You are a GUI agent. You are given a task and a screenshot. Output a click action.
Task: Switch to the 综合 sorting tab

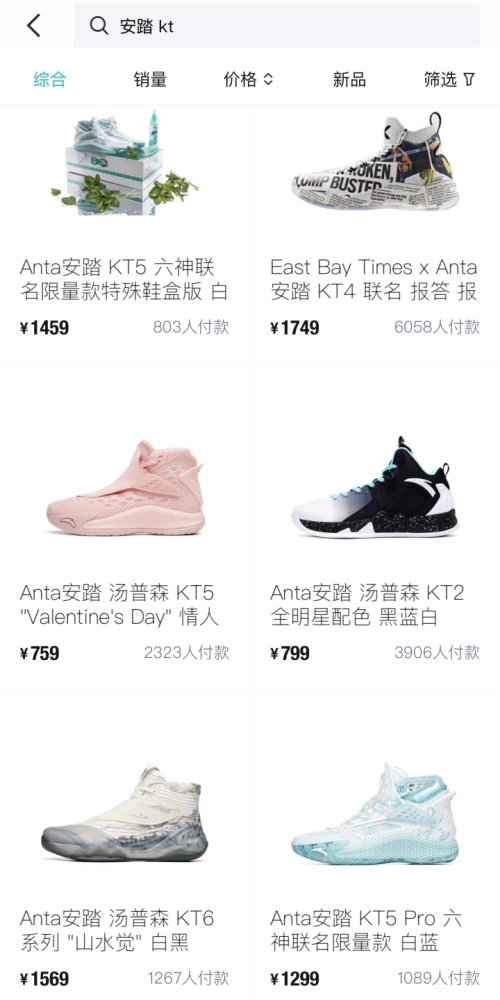click(x=50, y=80)
